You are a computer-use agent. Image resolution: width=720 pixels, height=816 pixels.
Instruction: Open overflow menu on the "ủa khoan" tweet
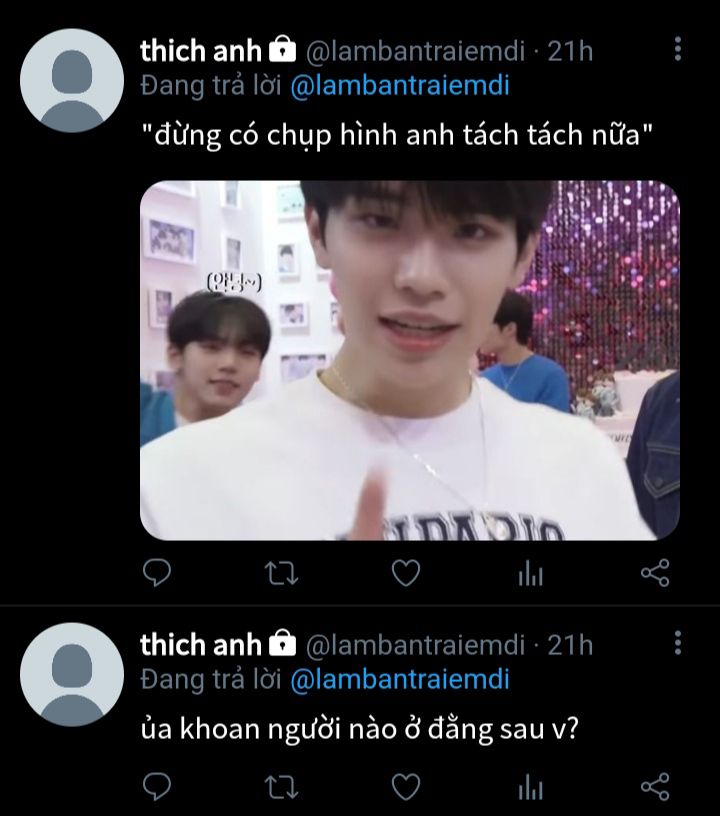click(x=678, y=643)
